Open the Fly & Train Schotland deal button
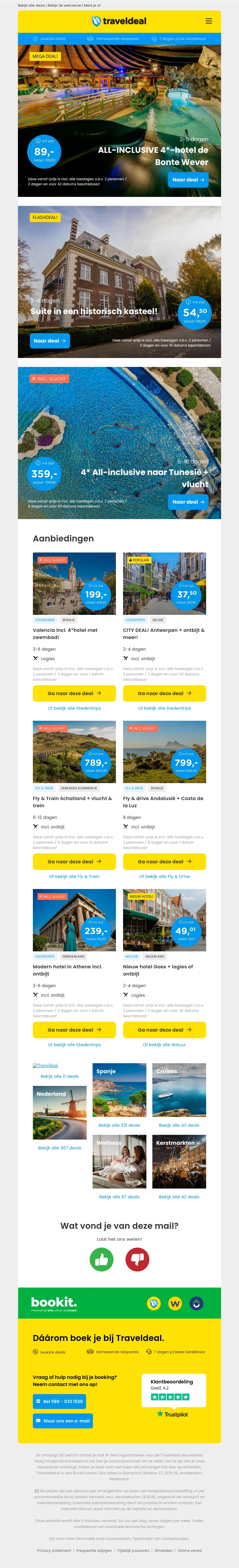The height and width of the screenshot is (1568, 239). click(74, 861)
